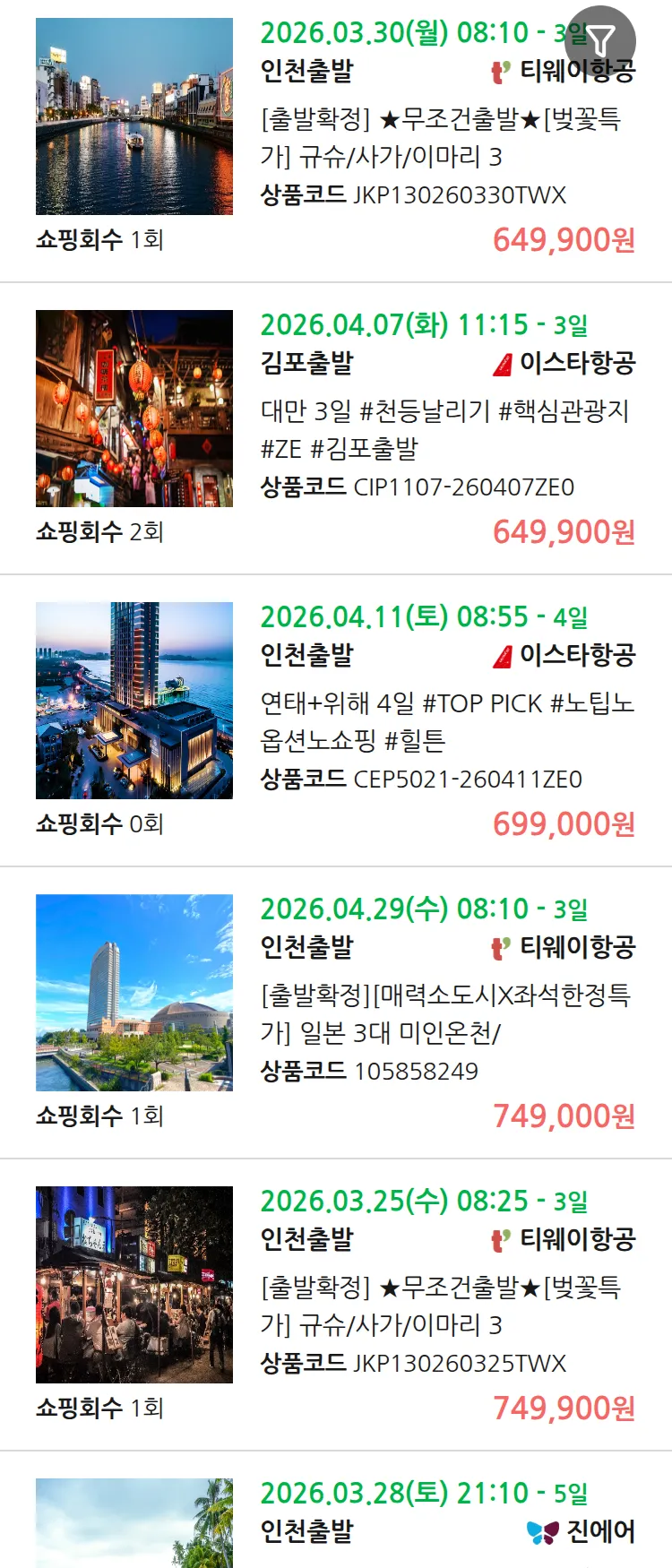Open the 2026.04.29 Japan onsen tour
The width and height of the screenshot is (672, 1568).
[x=444, y=1014]
